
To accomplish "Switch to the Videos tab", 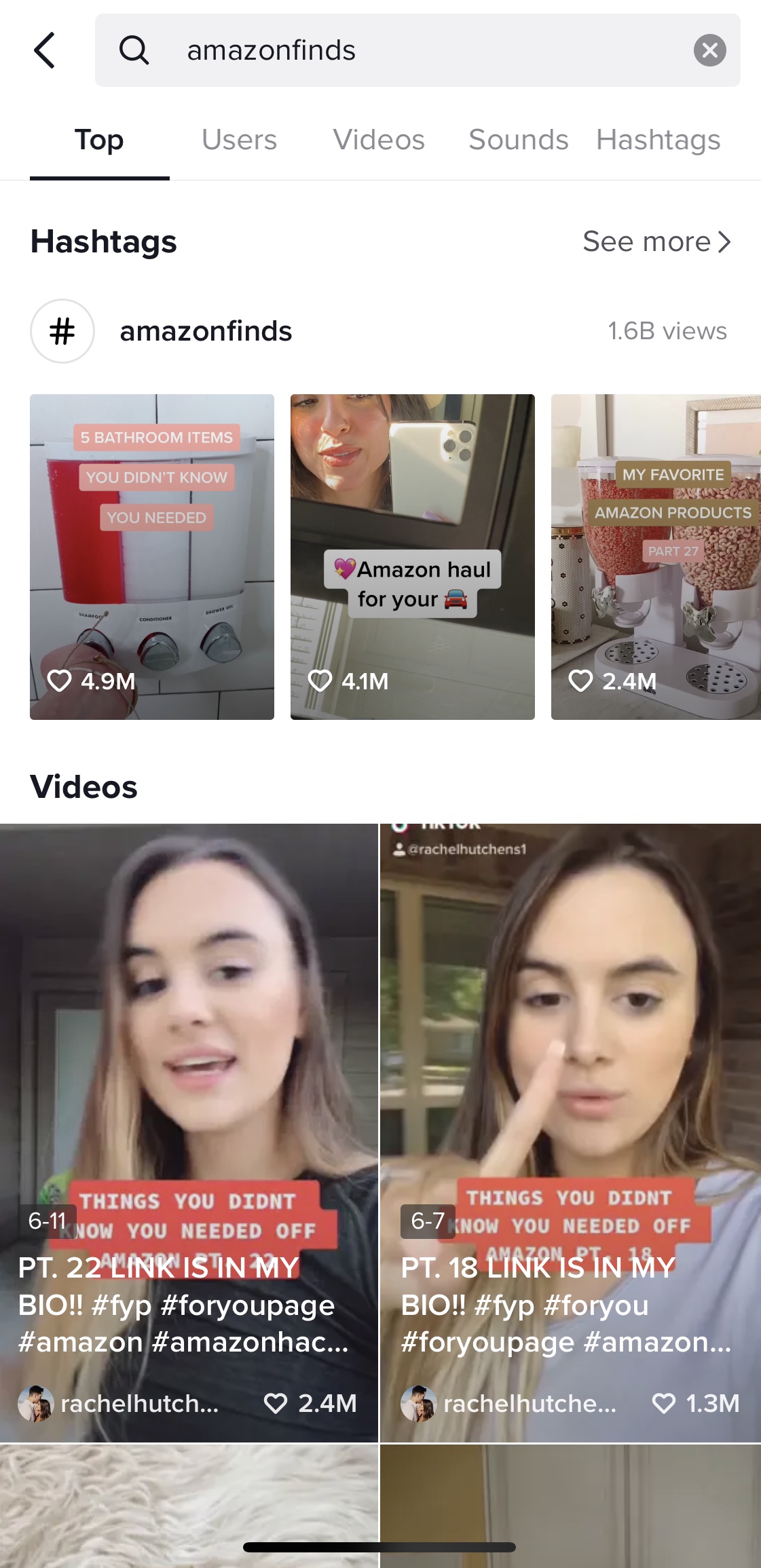I will (379, 140).
